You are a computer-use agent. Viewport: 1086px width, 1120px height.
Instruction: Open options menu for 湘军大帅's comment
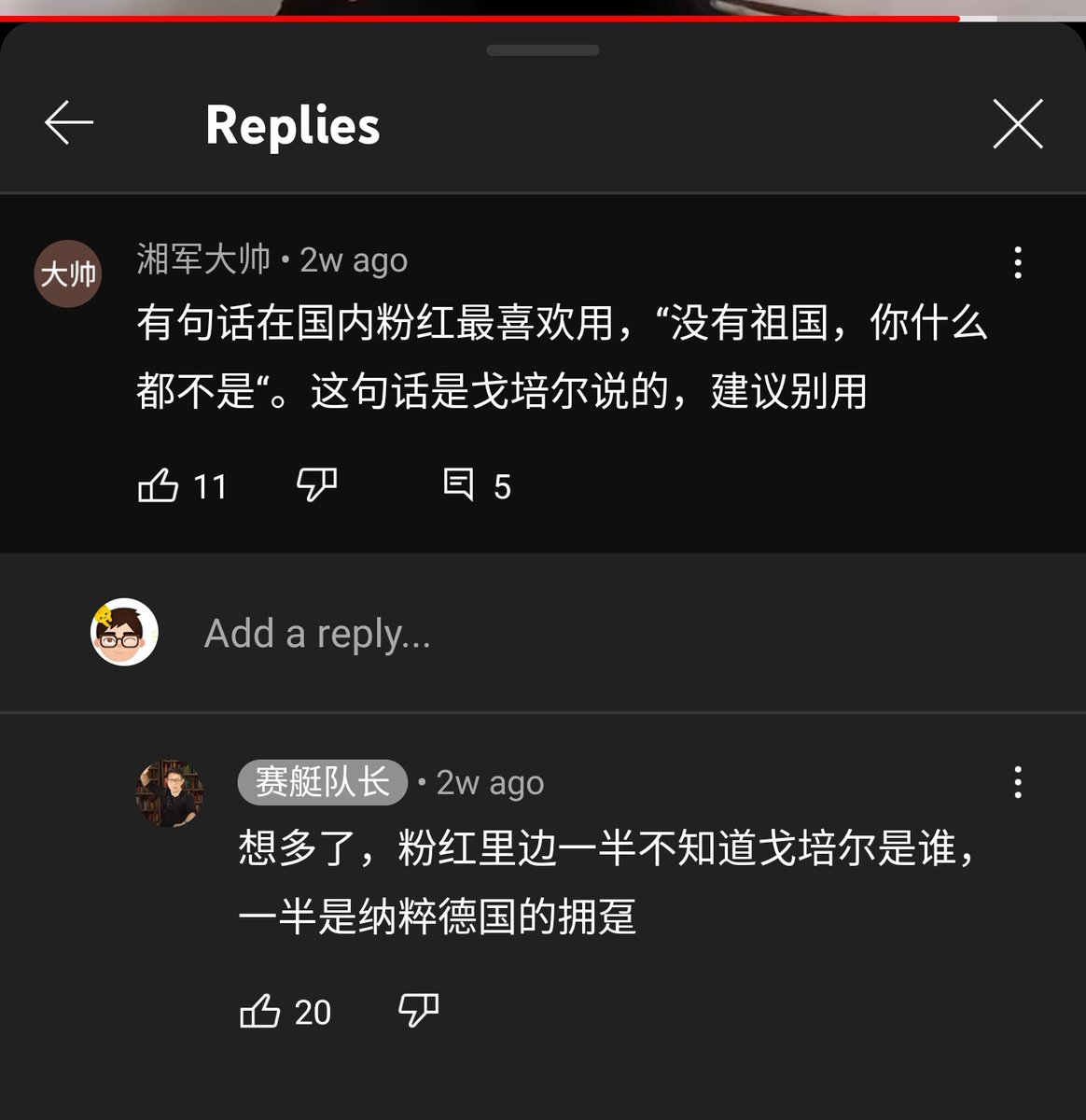(x=1018, y=262)
